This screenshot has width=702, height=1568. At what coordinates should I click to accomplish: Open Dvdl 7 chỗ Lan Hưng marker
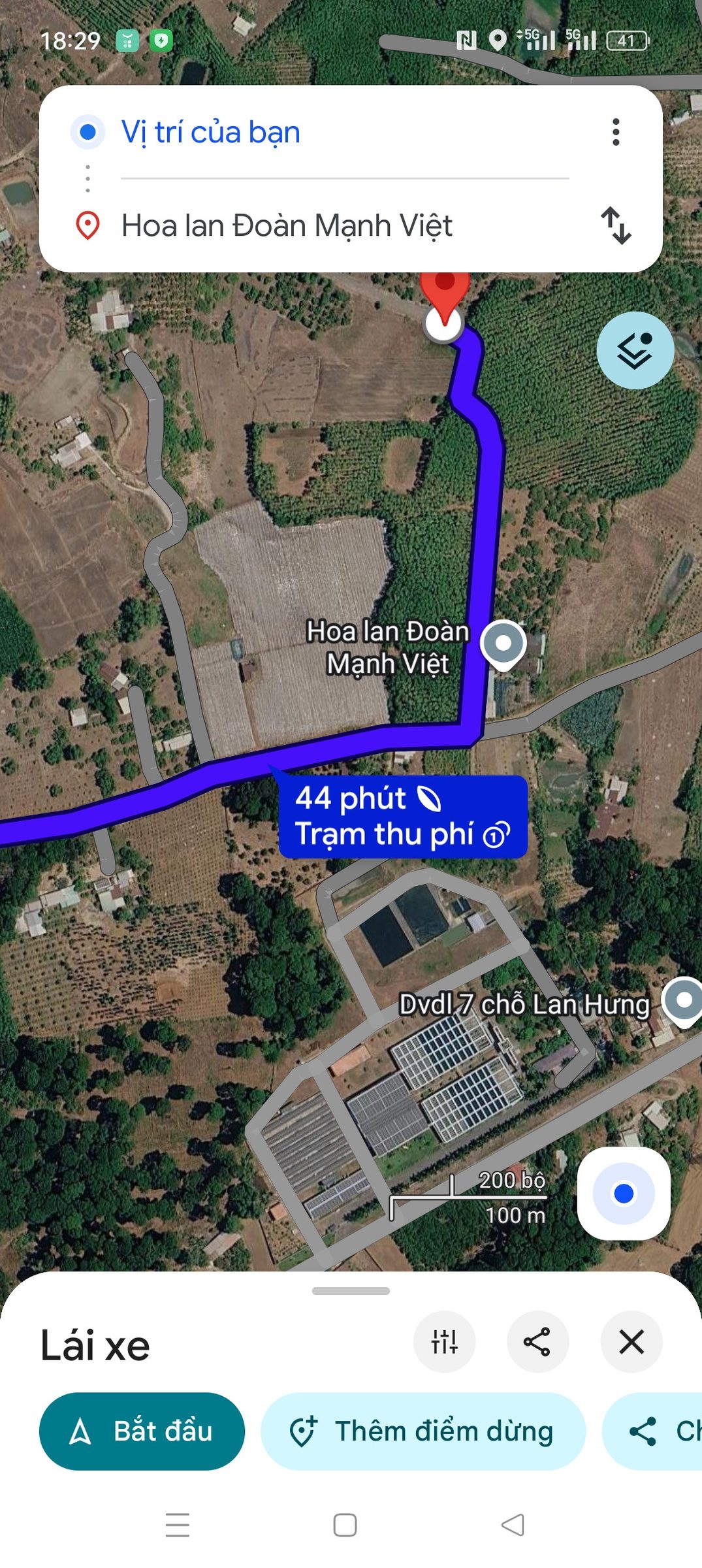(683, 1002)
